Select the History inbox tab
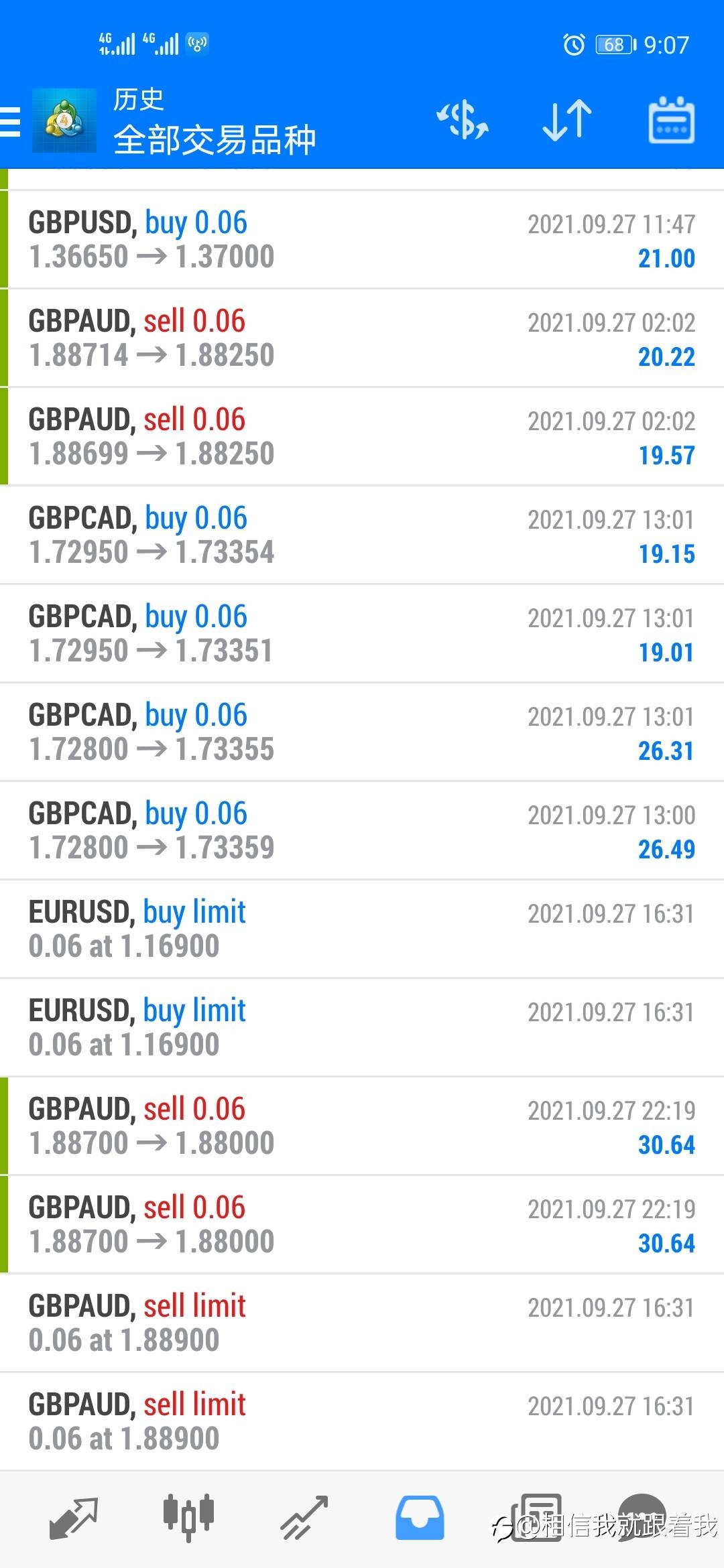 point(420,1518)
